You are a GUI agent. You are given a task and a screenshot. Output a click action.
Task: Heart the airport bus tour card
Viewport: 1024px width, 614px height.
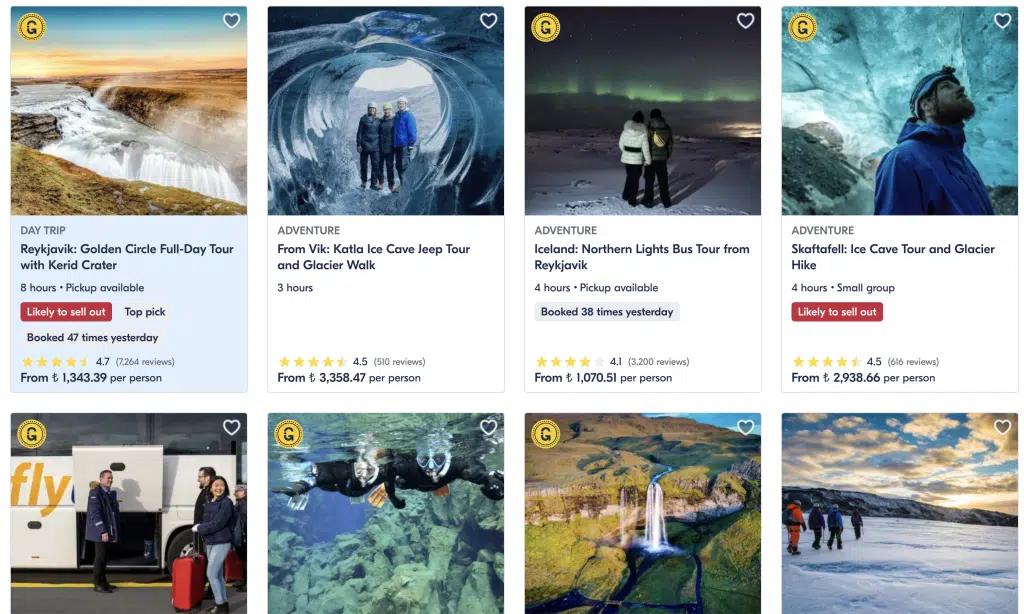coord(231,428)
